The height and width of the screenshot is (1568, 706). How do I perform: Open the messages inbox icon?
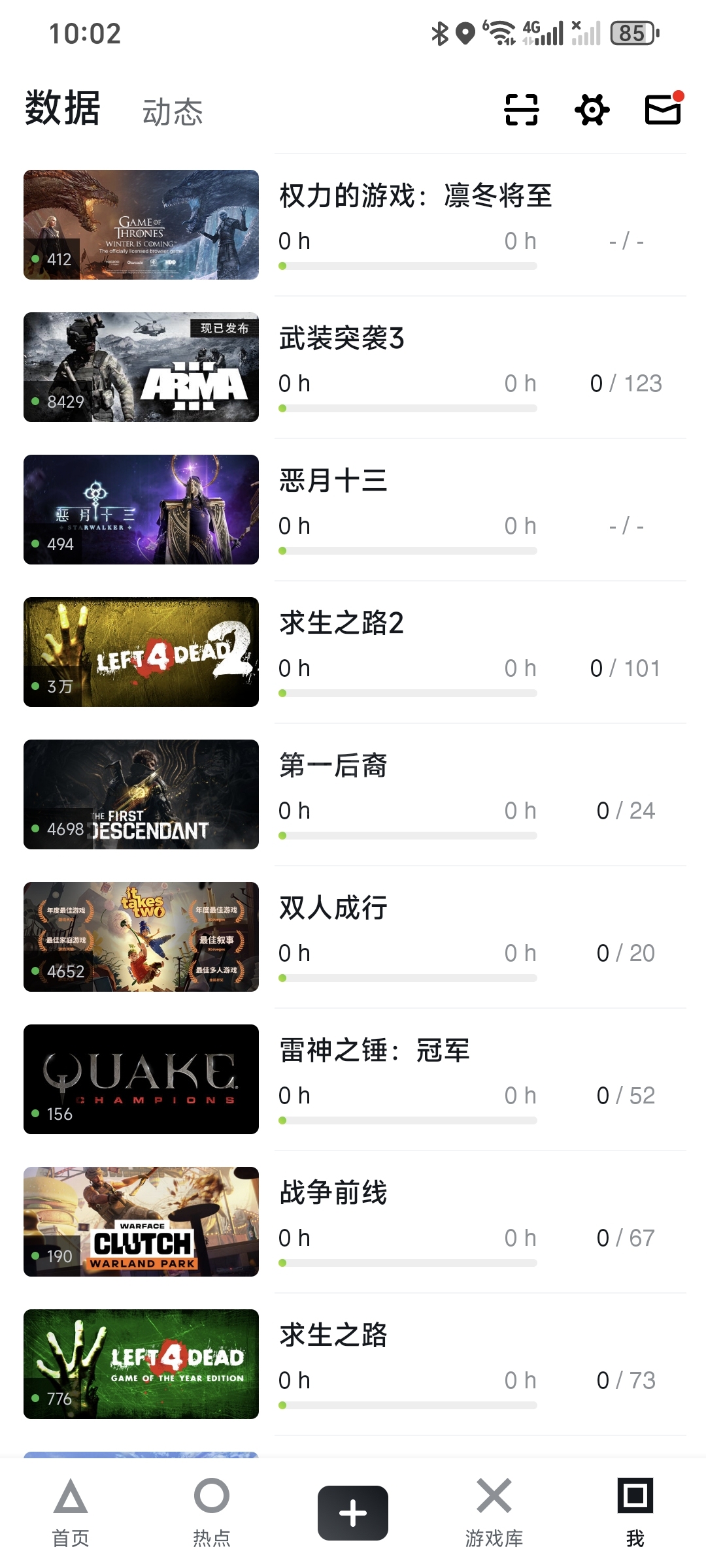[663, 109]
